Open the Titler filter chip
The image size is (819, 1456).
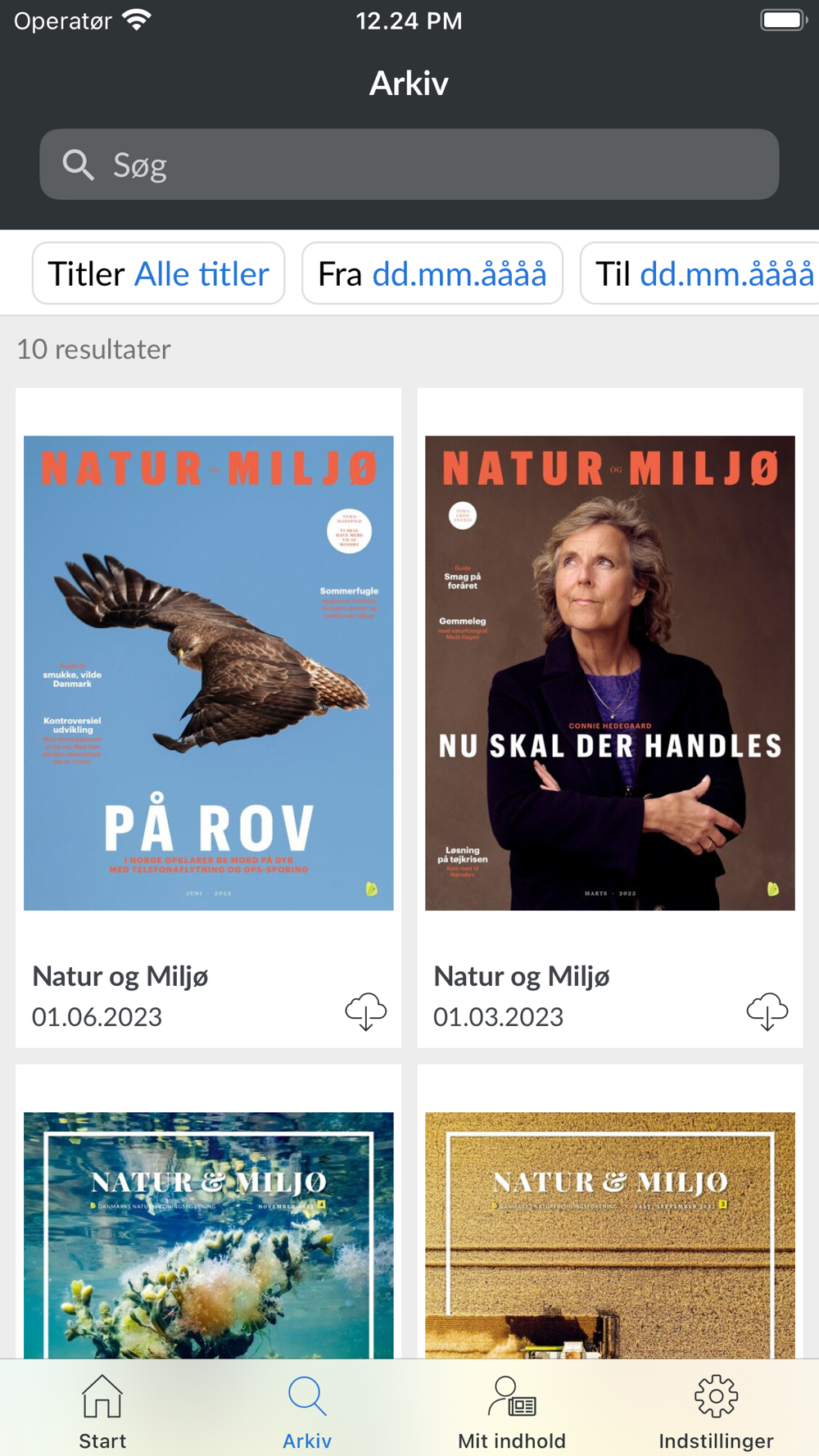tap(159, 274)
